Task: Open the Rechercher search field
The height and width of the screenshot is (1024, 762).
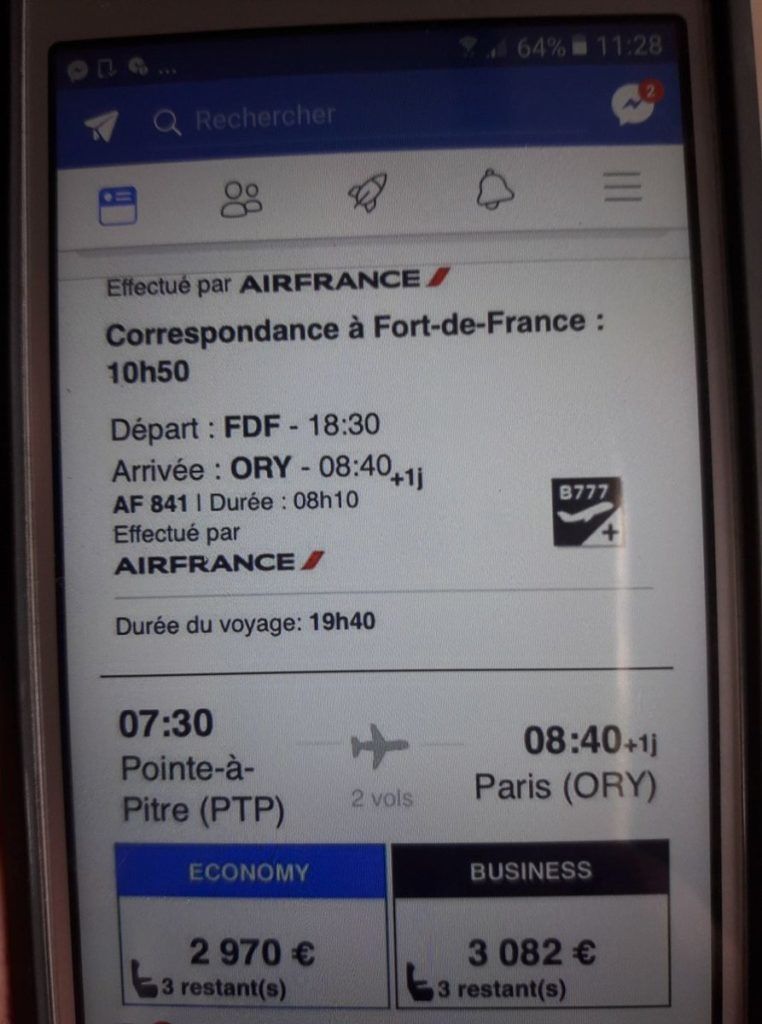Action: pyautogui.click(x=265, y=120)
